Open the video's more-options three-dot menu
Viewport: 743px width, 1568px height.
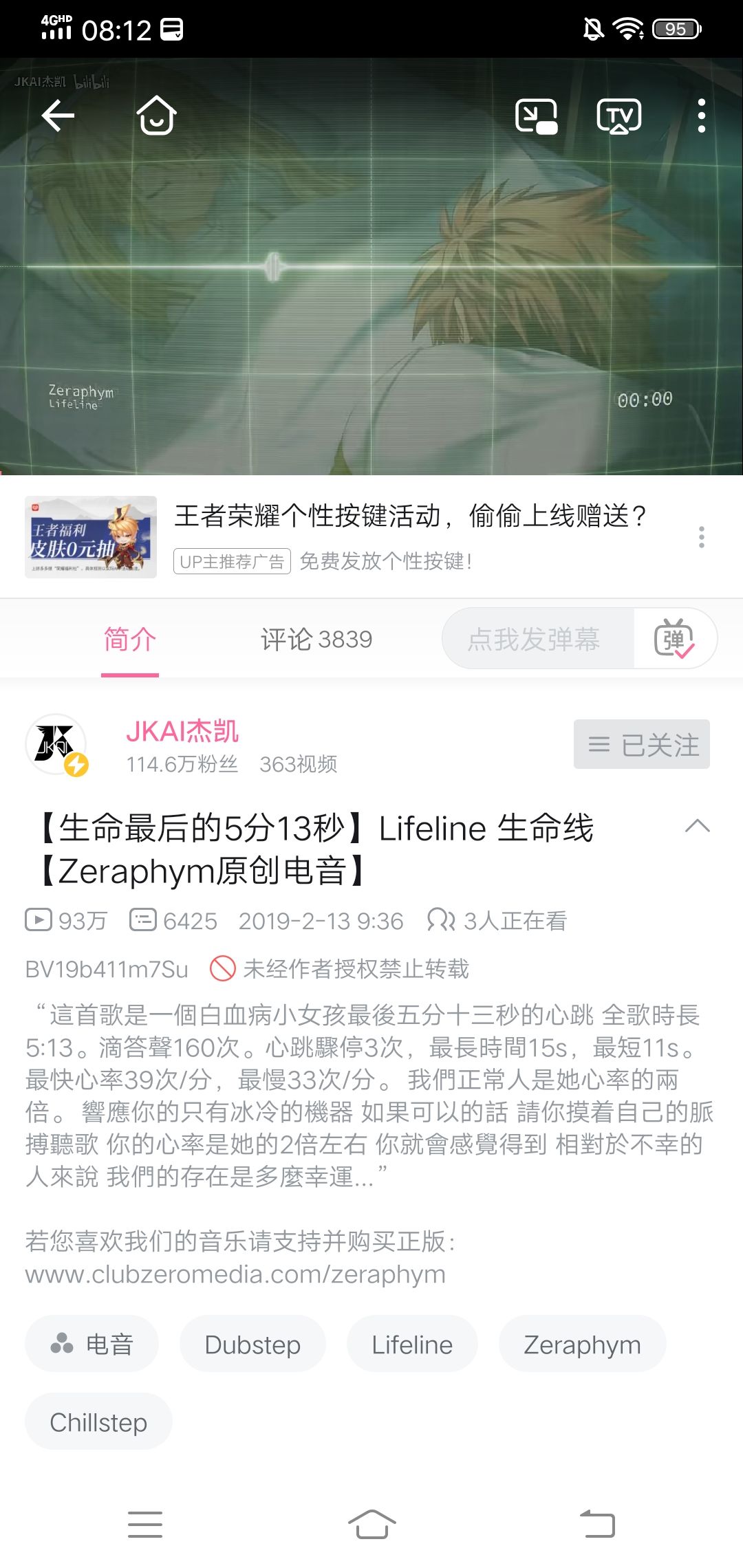tap(702, 116)
